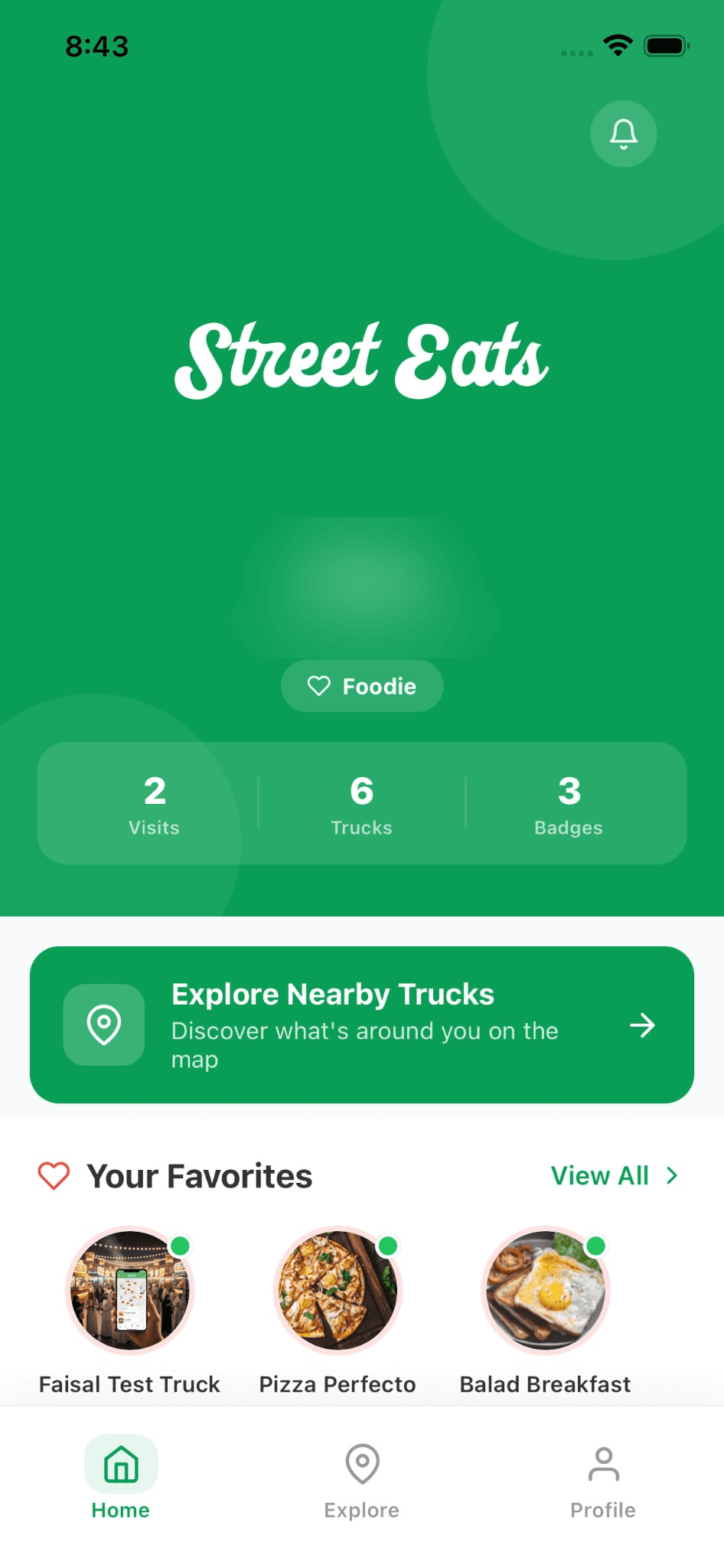Expand the favorites list via View All arrow
Image resolution: width=724 pixels, height=1568 pixels.
pos(671,1175)
